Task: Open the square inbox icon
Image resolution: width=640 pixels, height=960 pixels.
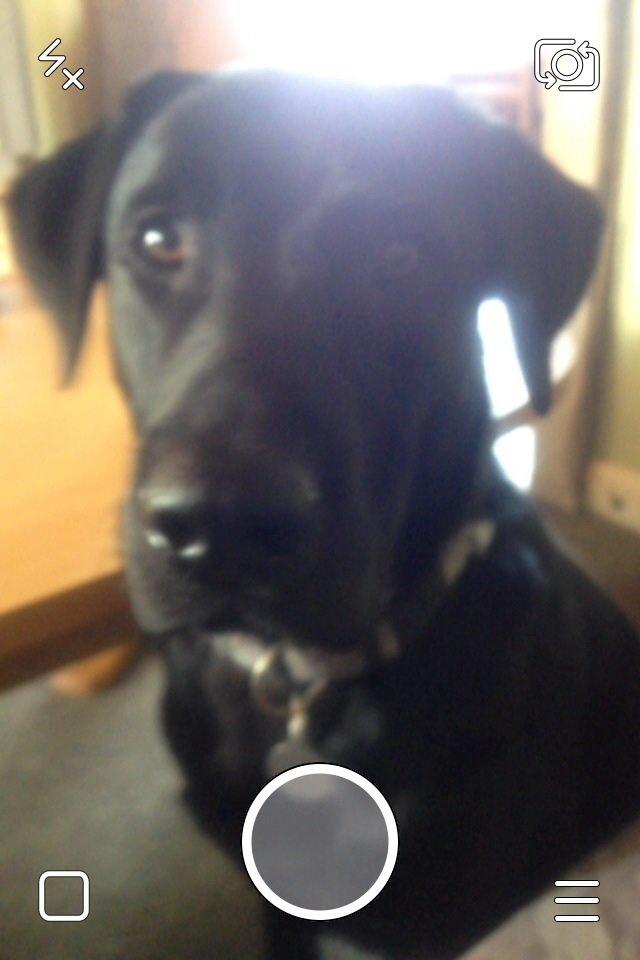Action: (x=64, y=895)
